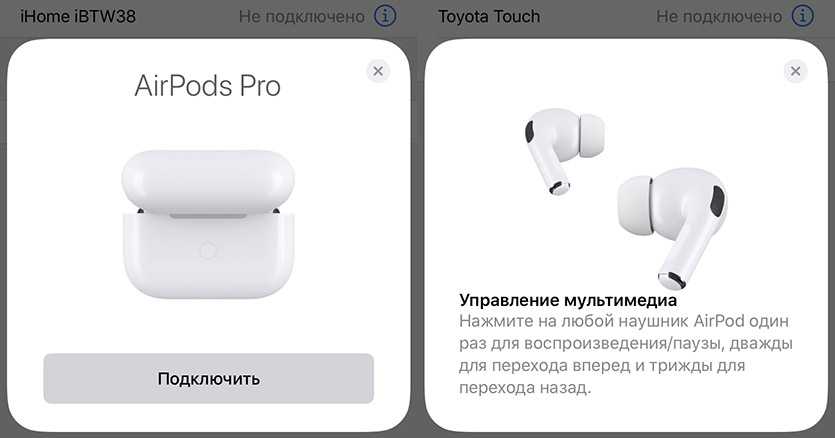Tap the Подключить button for AirPods Pro
The width and height of the screenshot is (835, 438).
tap(208, 378)
